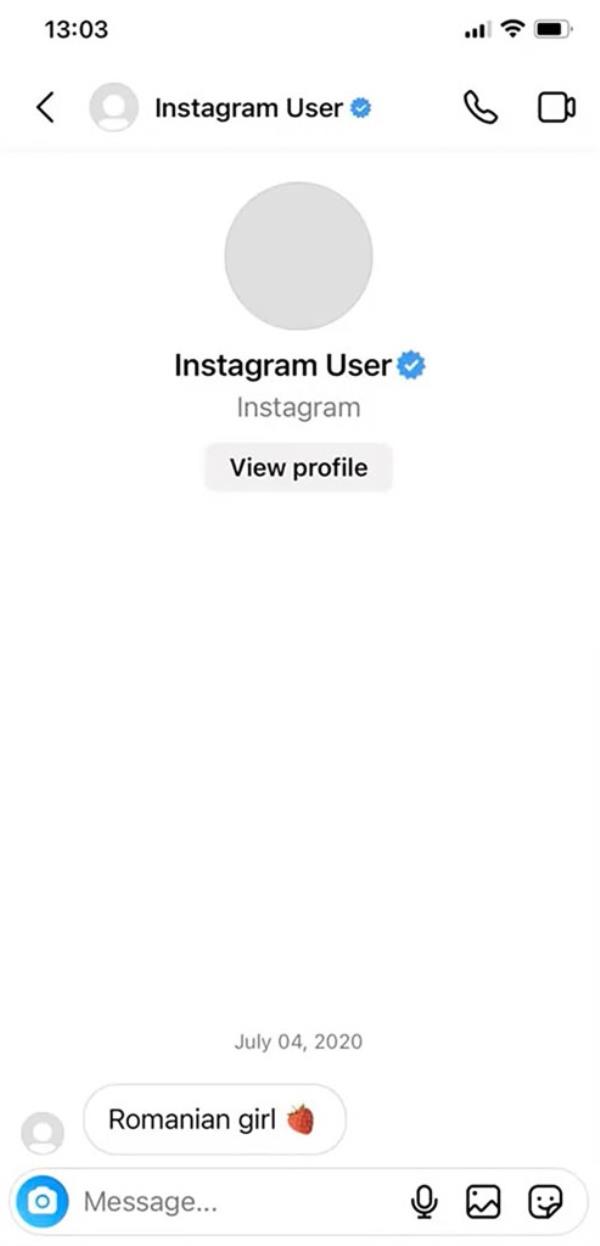The width and height of the screenshot is (600, 1246).
Task: Start a video call
Action: [556, 107]
